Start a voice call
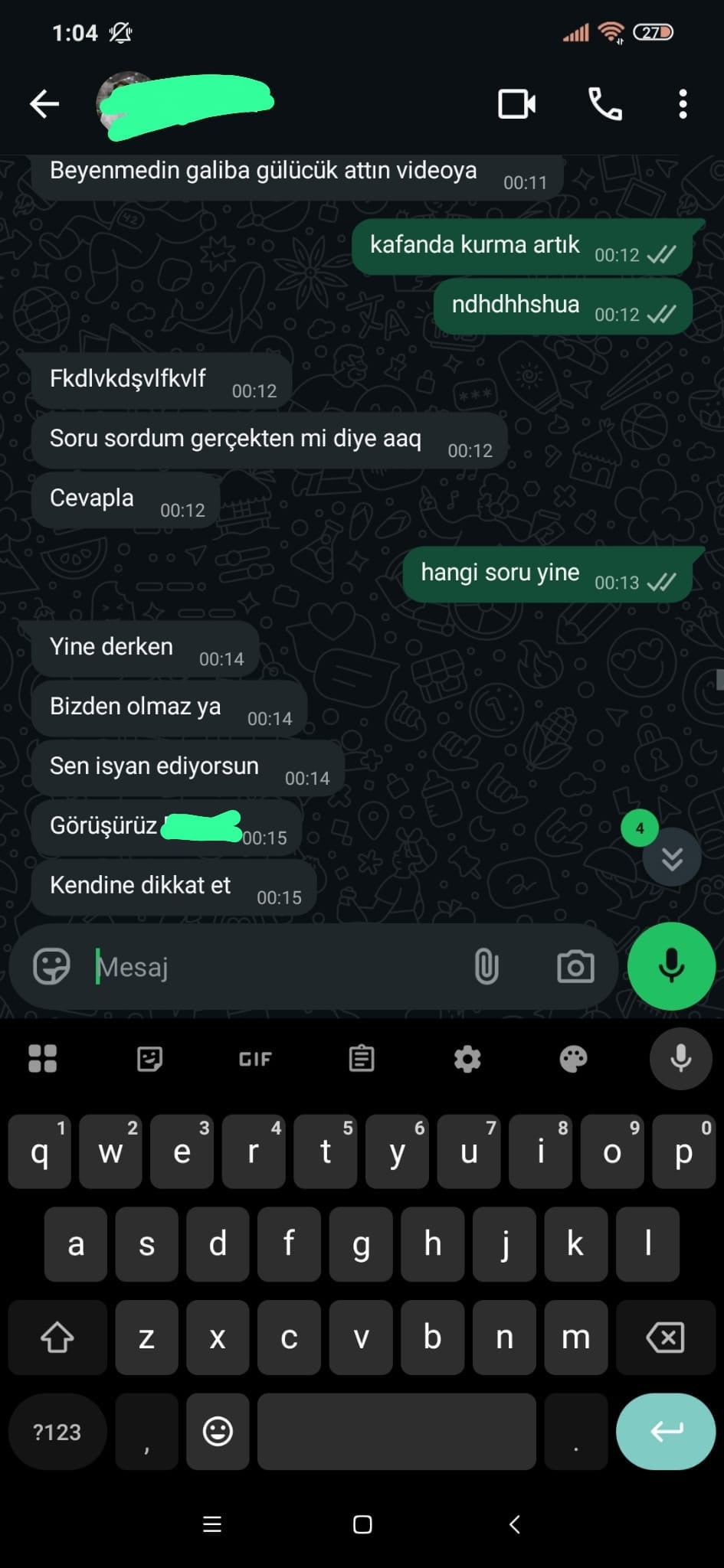 point(604,104)
